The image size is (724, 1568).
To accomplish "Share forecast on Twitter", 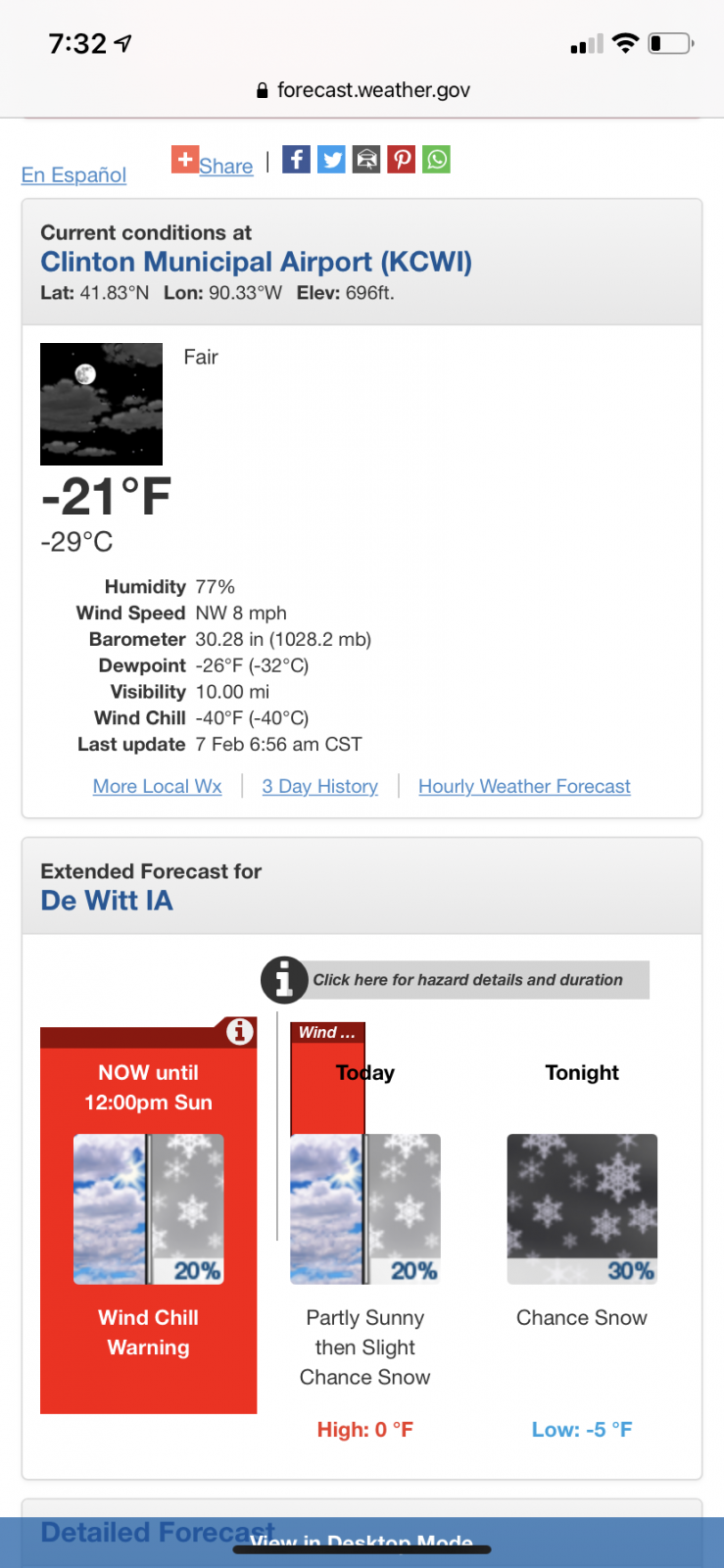I will [x=331, y=159].
